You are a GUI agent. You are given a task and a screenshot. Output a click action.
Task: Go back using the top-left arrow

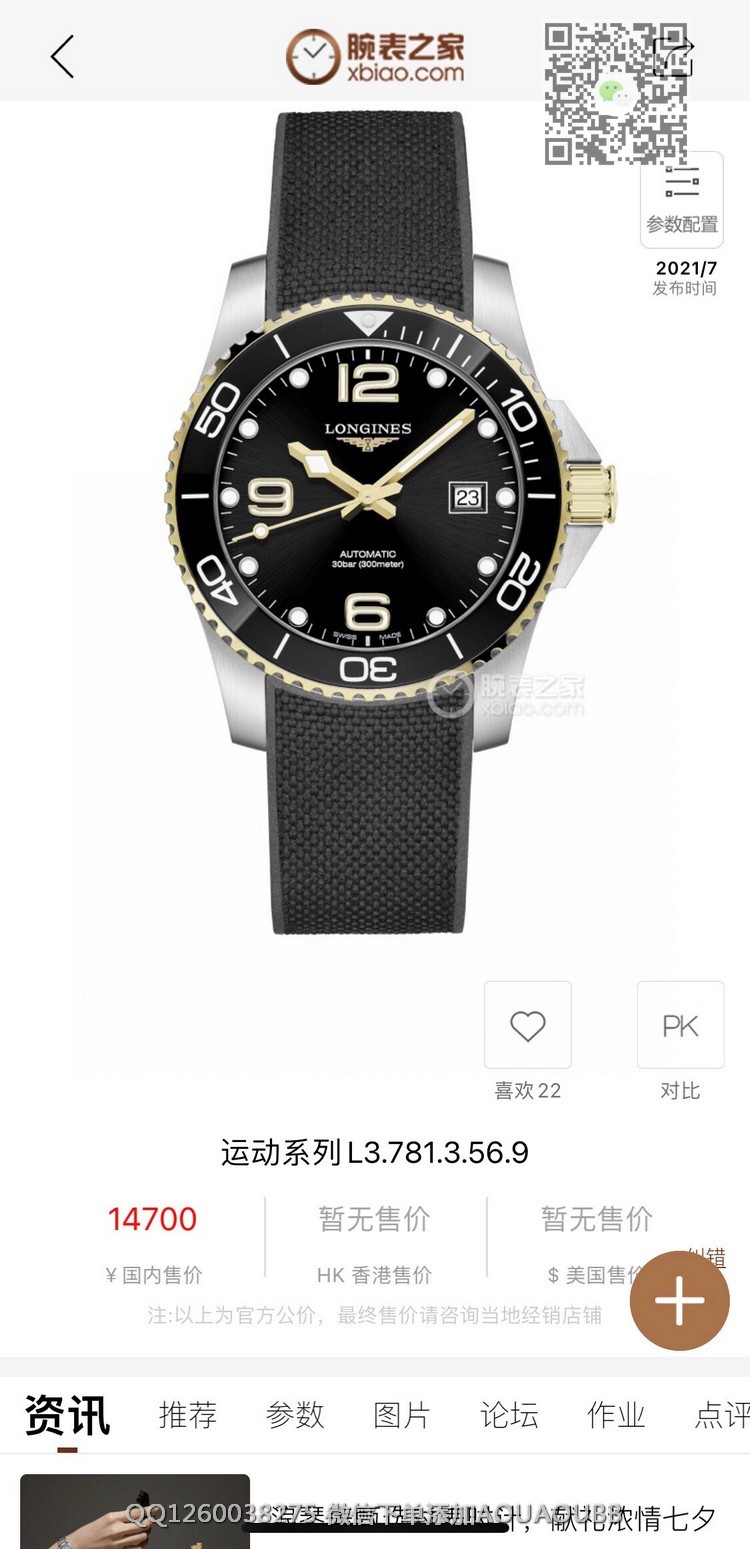click(63, 57)
